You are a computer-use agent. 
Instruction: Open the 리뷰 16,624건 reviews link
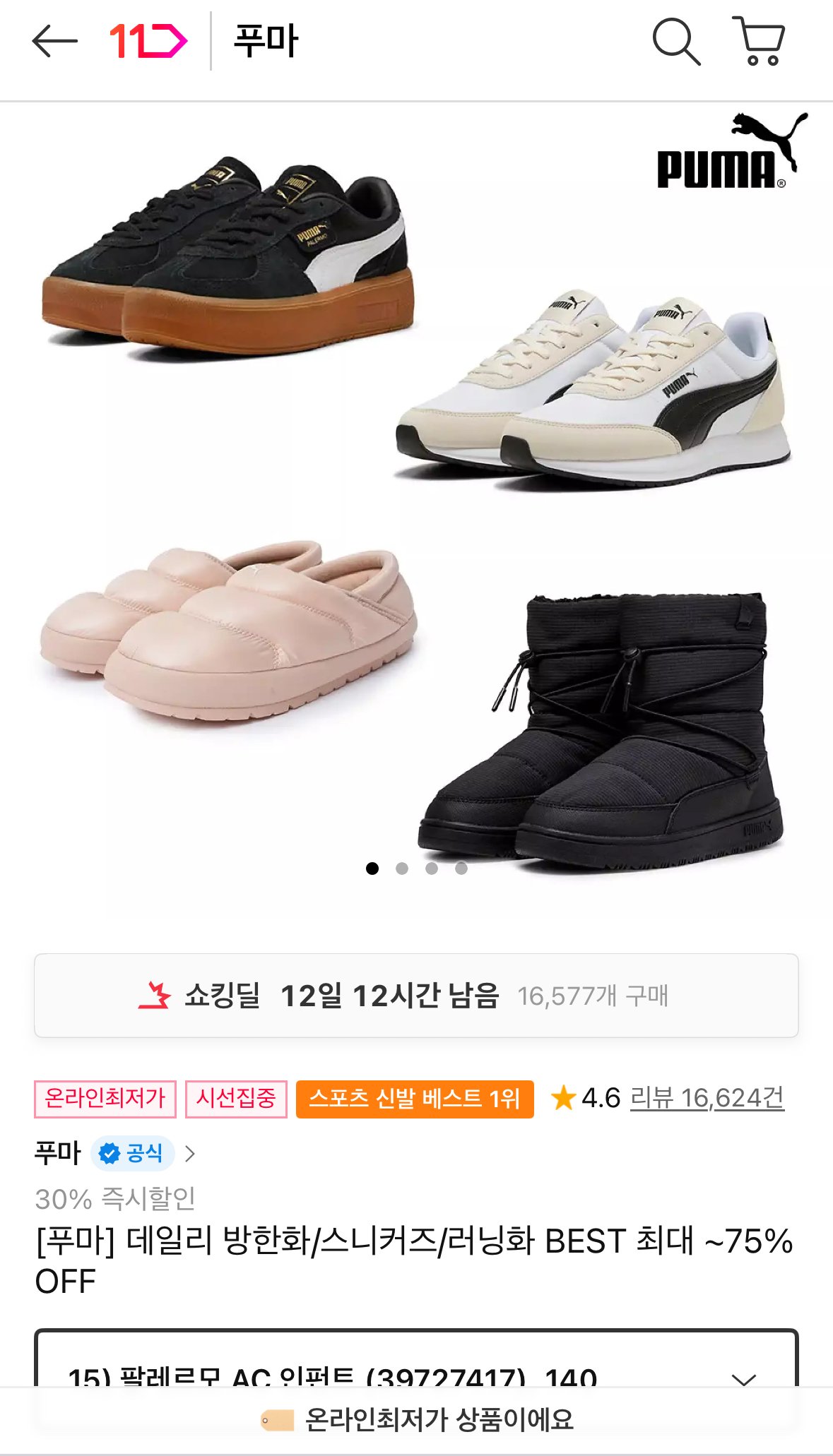point(707,1098)
